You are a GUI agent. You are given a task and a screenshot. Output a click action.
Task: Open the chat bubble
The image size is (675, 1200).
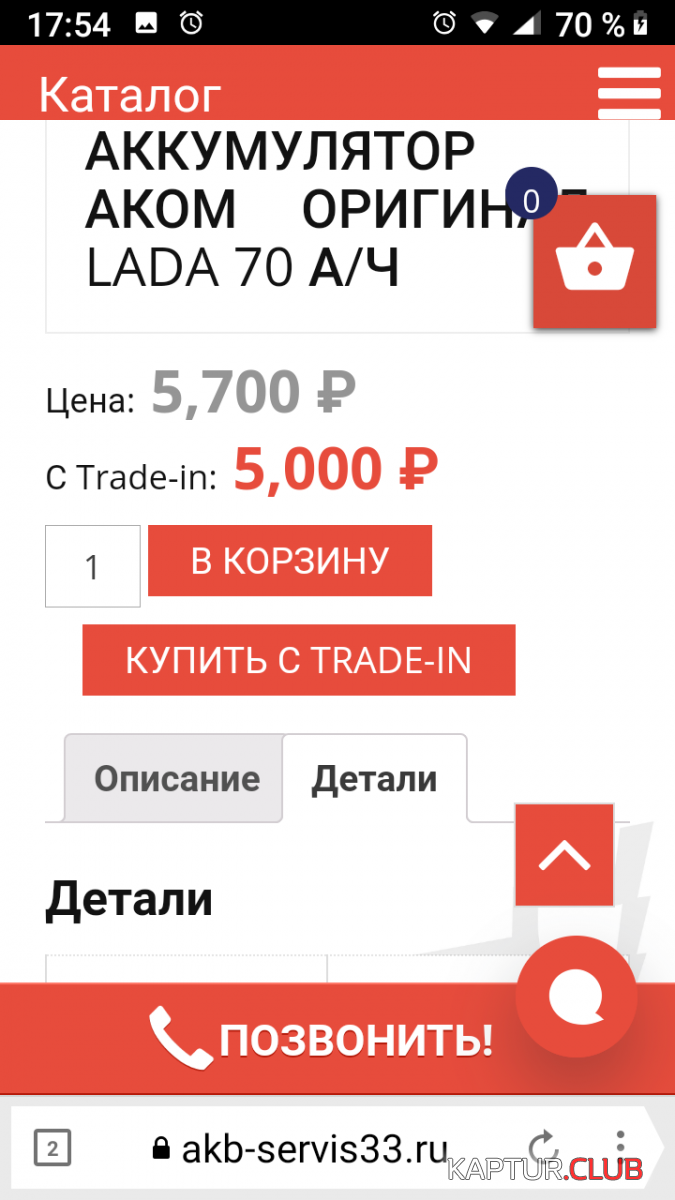point(577,995)
